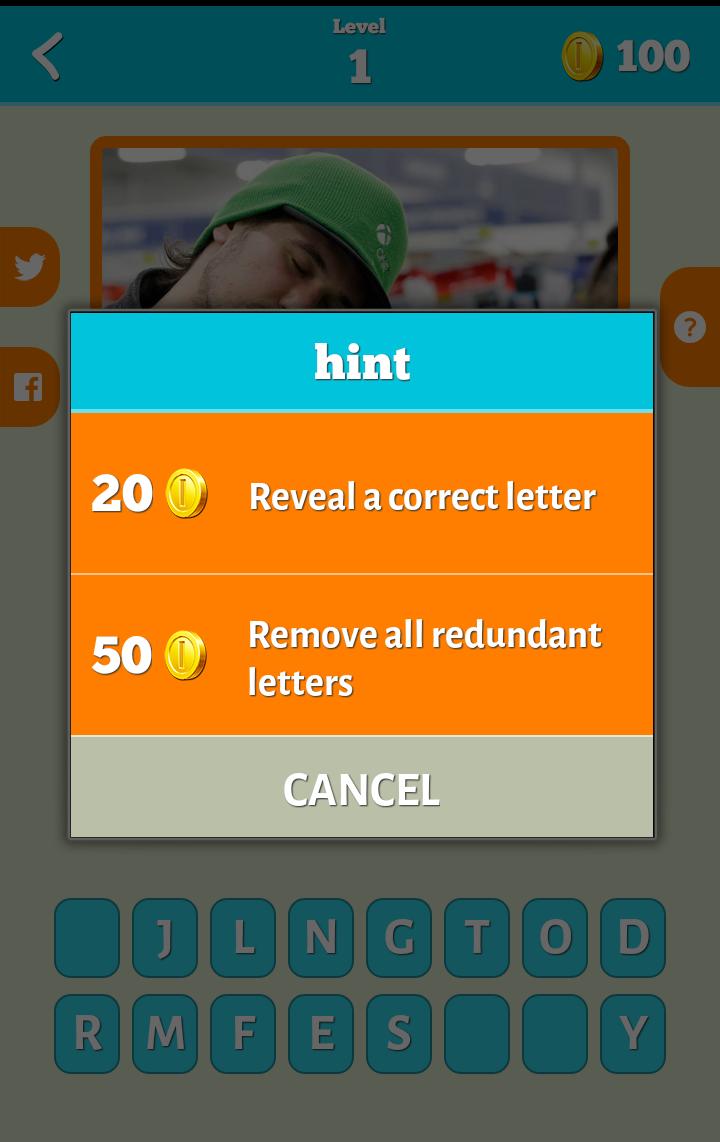Choose the letter M tile
Viewport: 720px width, 1142px height.
tap(165, 1034)
